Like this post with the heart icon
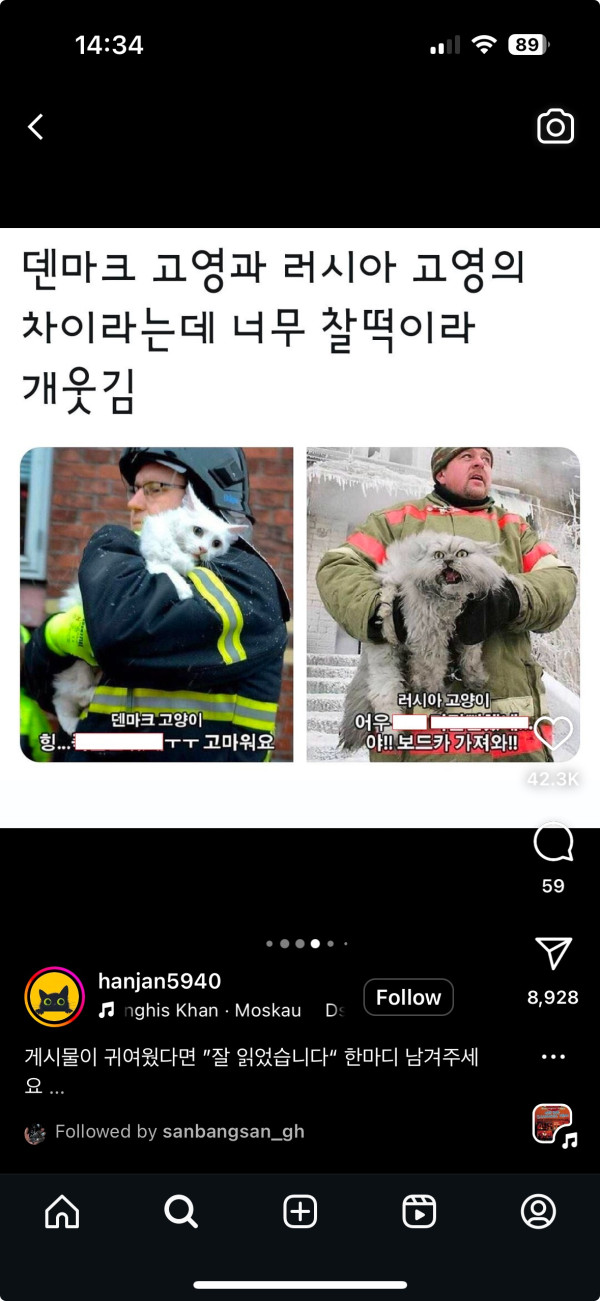Viewport: 600px width, 1301px height. [553, 733]
